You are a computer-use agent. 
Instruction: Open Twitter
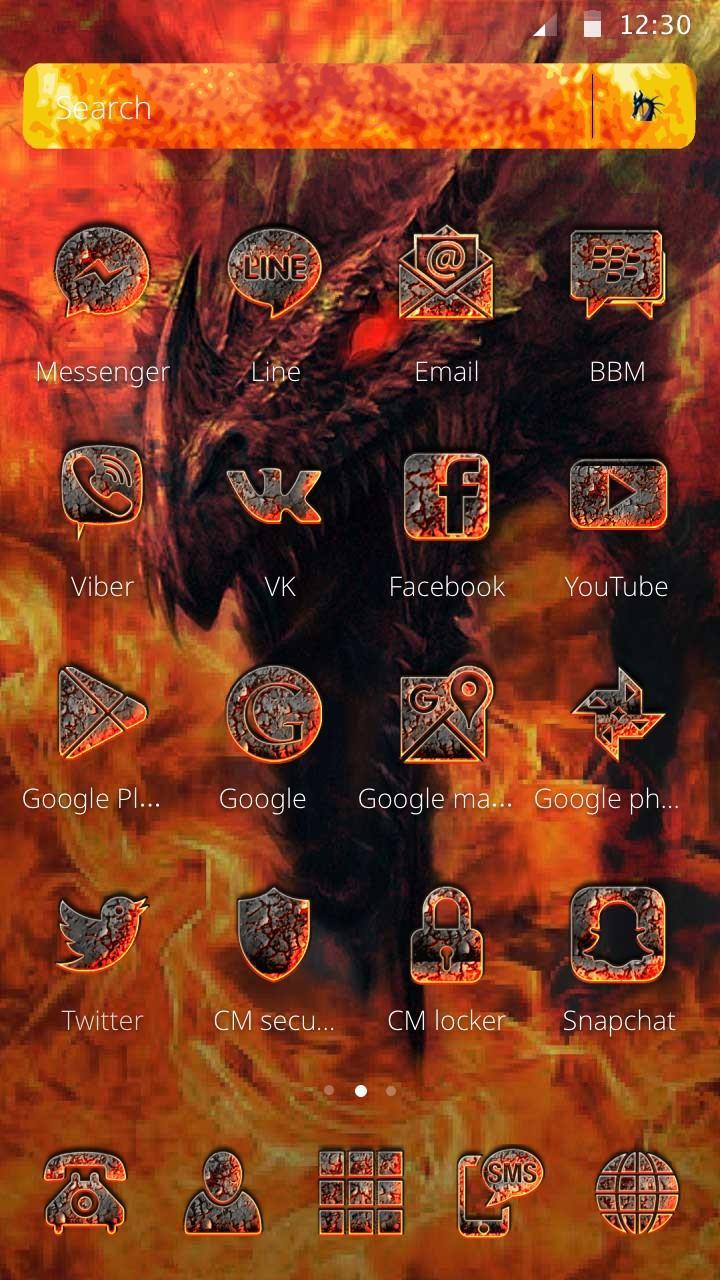point(102,934)
